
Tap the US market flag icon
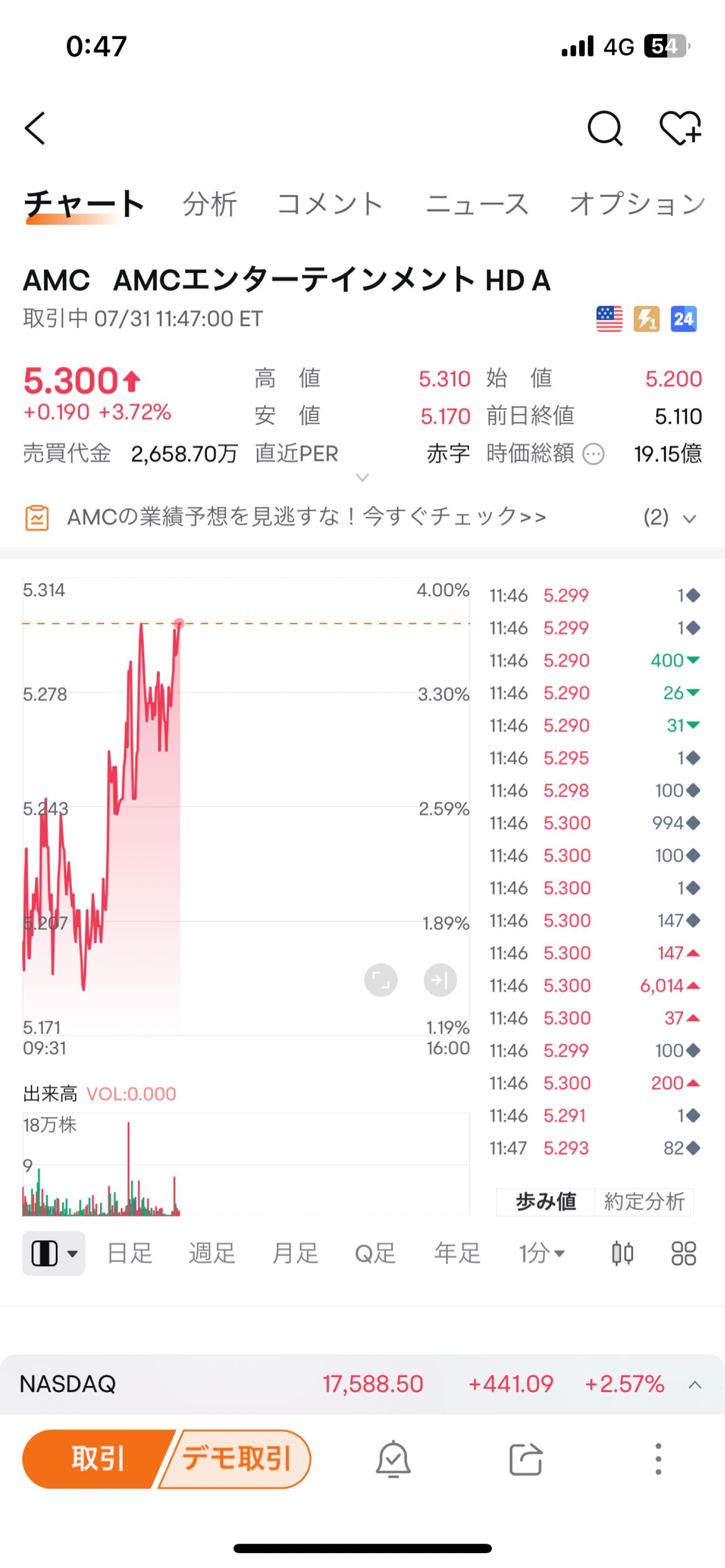coord(609,318)
